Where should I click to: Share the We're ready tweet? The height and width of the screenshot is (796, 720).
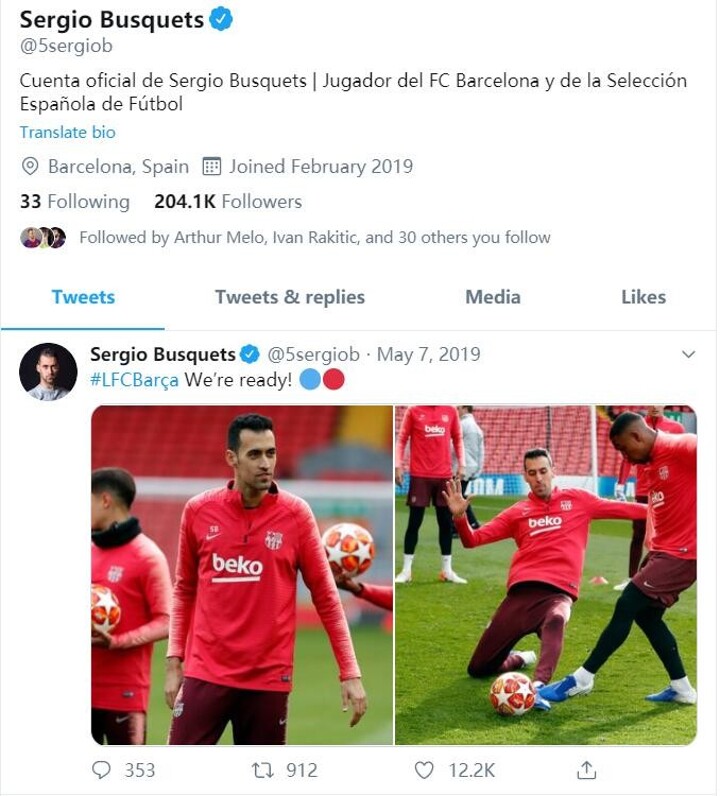tap(587, 770)
